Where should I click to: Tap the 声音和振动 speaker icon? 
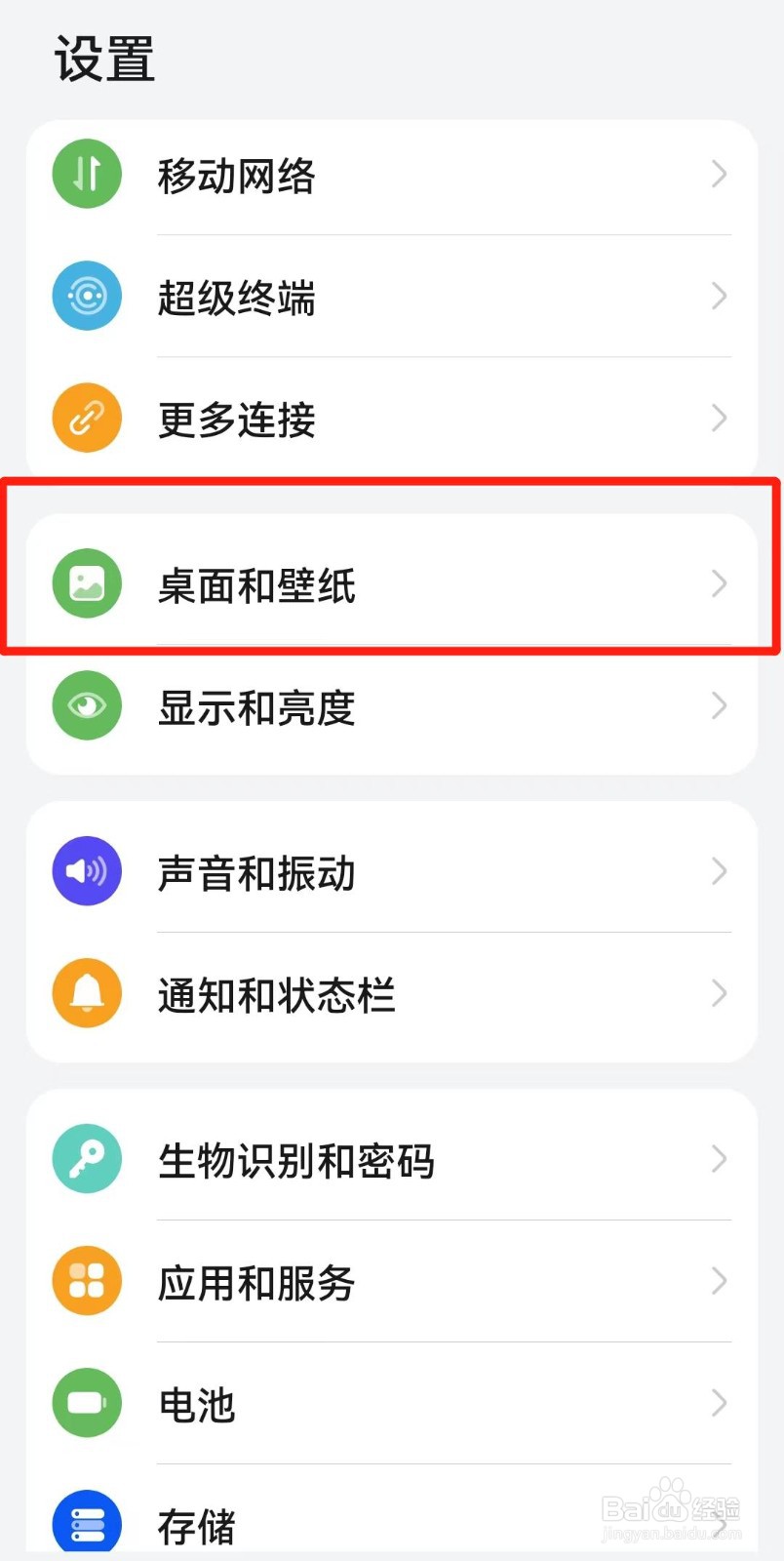point(87,870)
